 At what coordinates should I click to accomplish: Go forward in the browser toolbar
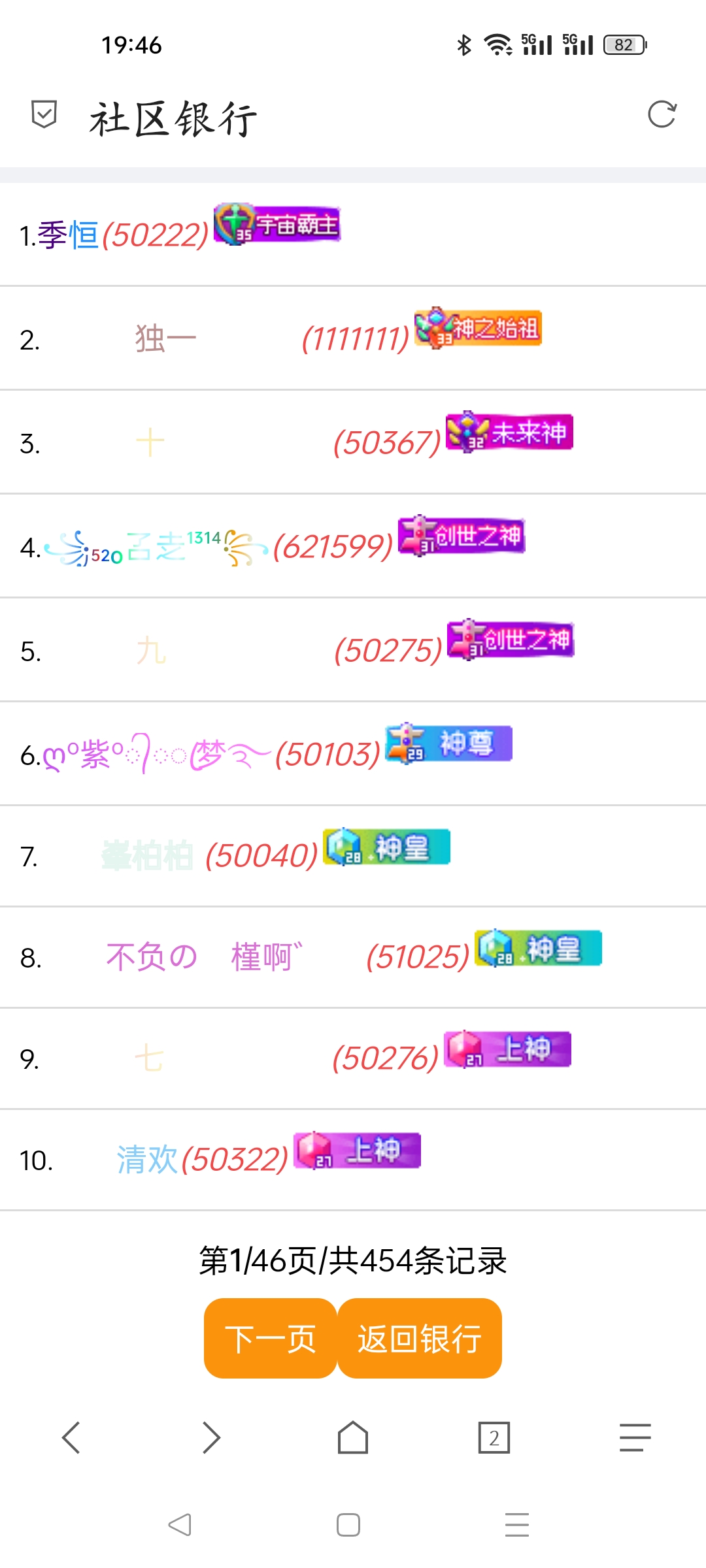coord(212,1437)
